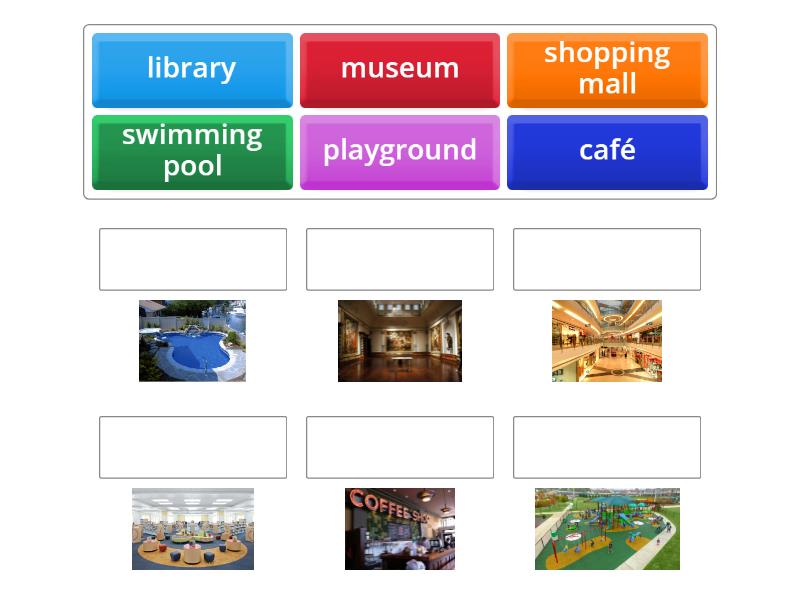Pick the museum word tile
The width and height of the screenshot is (800, 600).
399,69
